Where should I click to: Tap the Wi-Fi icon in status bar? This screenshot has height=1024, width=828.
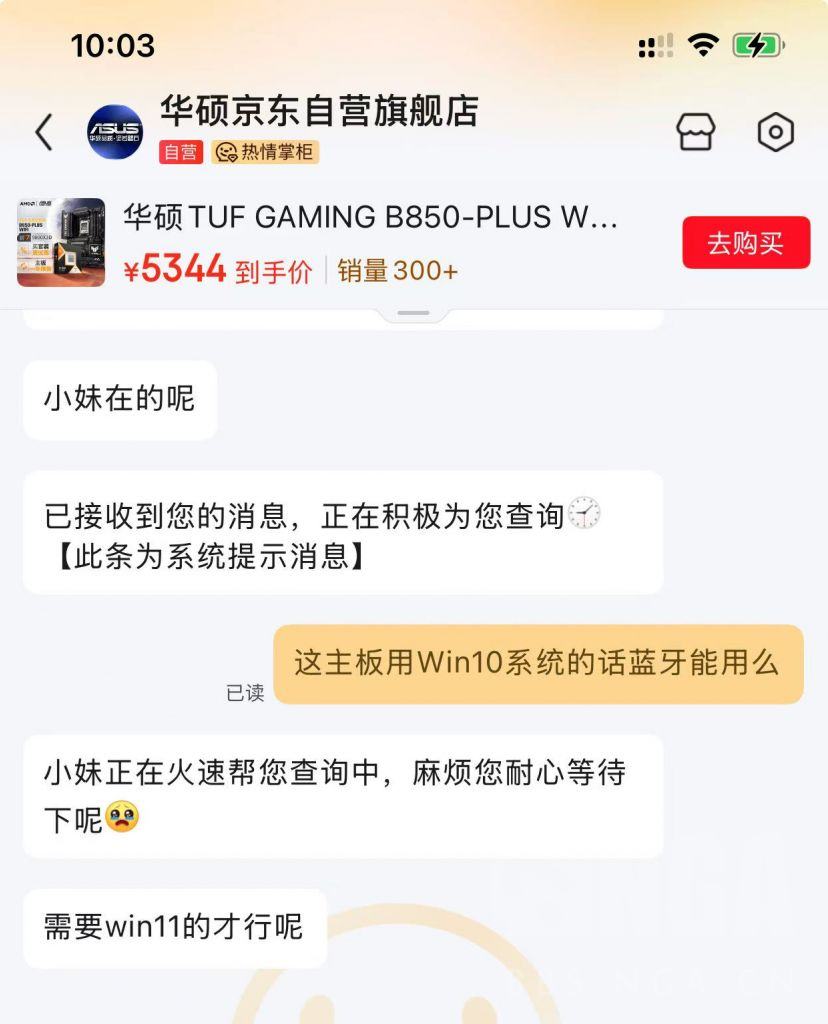click(706, 44)
